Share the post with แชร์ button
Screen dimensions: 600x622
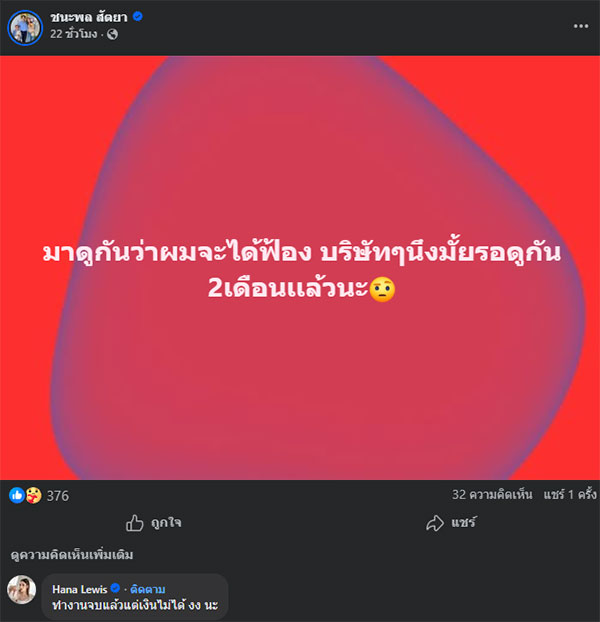point(450,523)
